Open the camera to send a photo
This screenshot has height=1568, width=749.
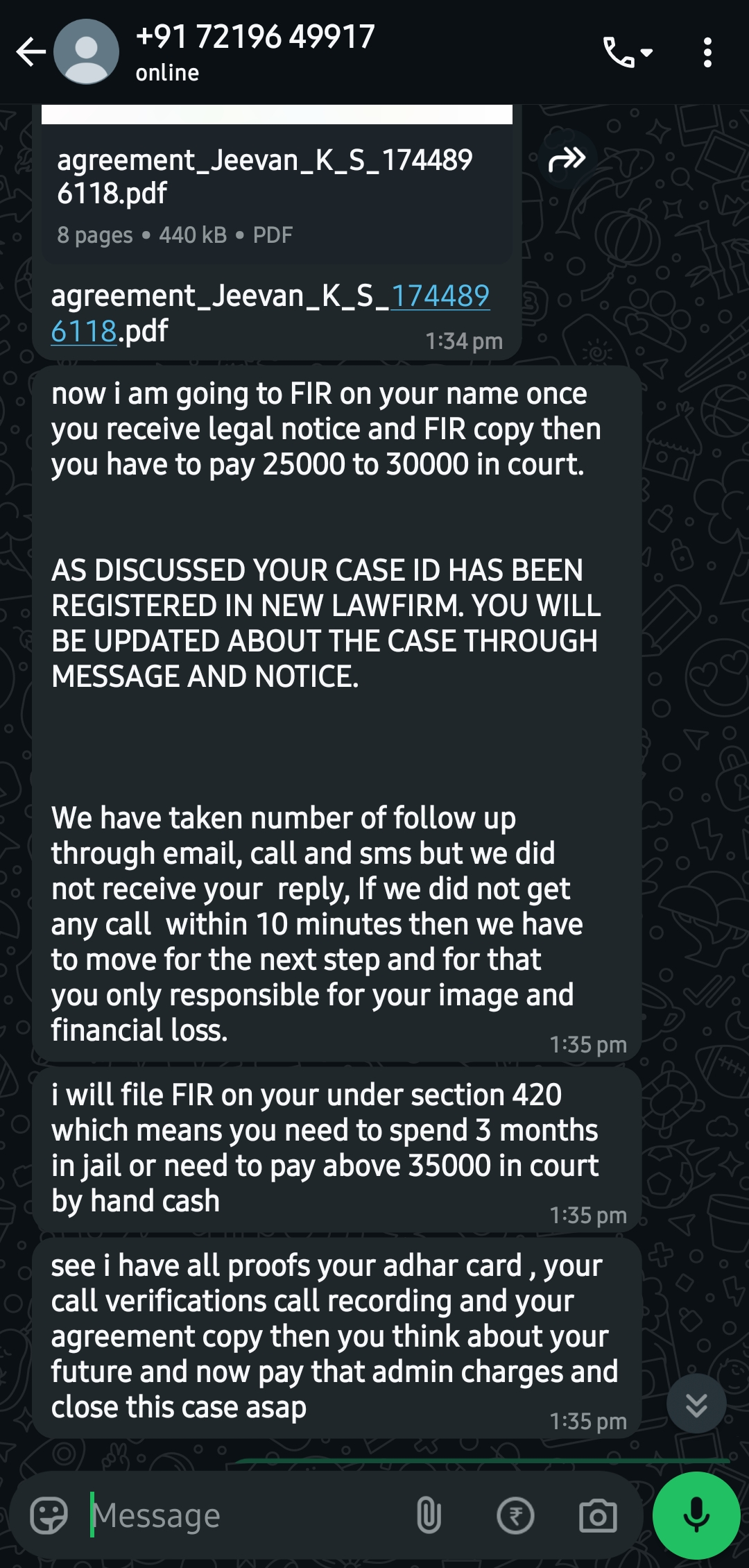pos(598,1515)
